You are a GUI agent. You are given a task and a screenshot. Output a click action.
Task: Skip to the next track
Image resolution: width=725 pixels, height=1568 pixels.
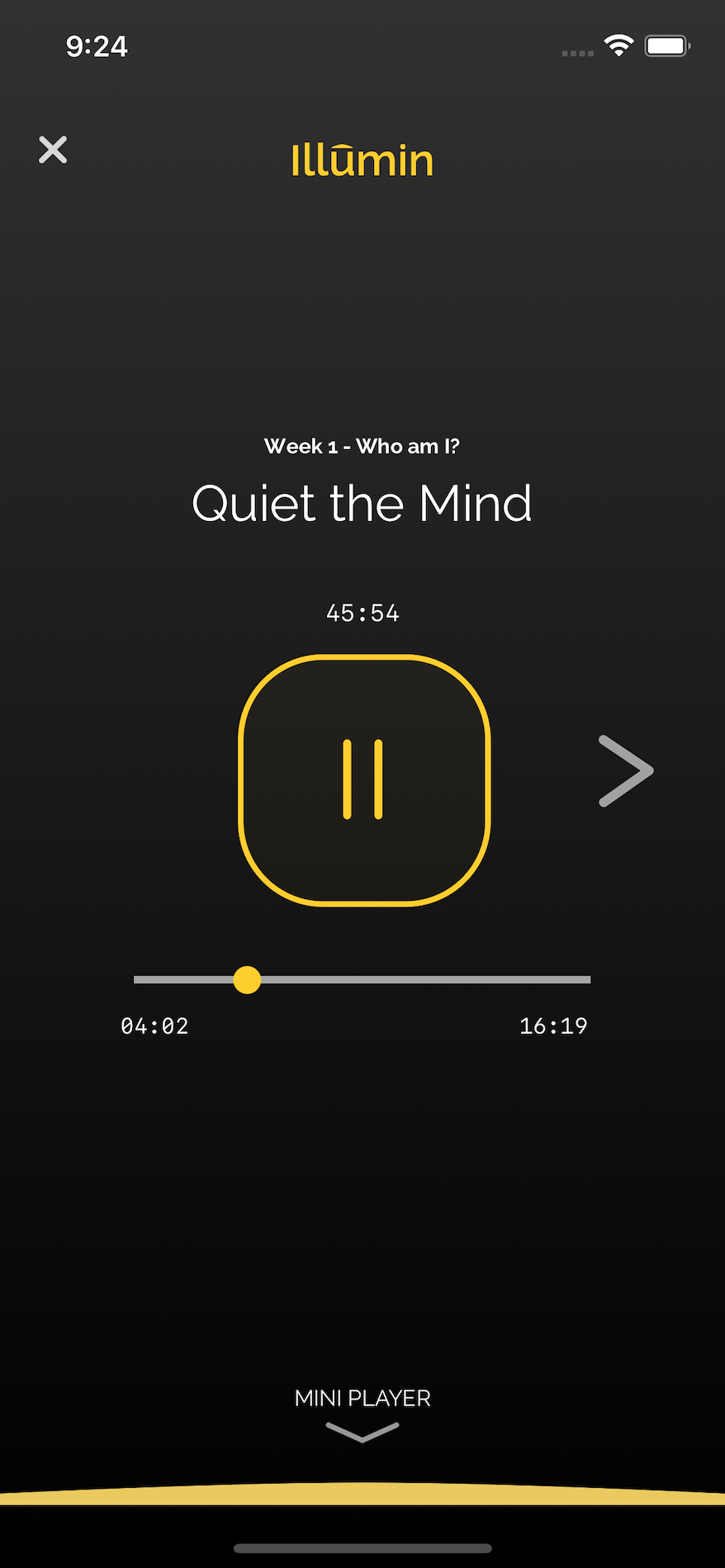(x=626, y=770)
